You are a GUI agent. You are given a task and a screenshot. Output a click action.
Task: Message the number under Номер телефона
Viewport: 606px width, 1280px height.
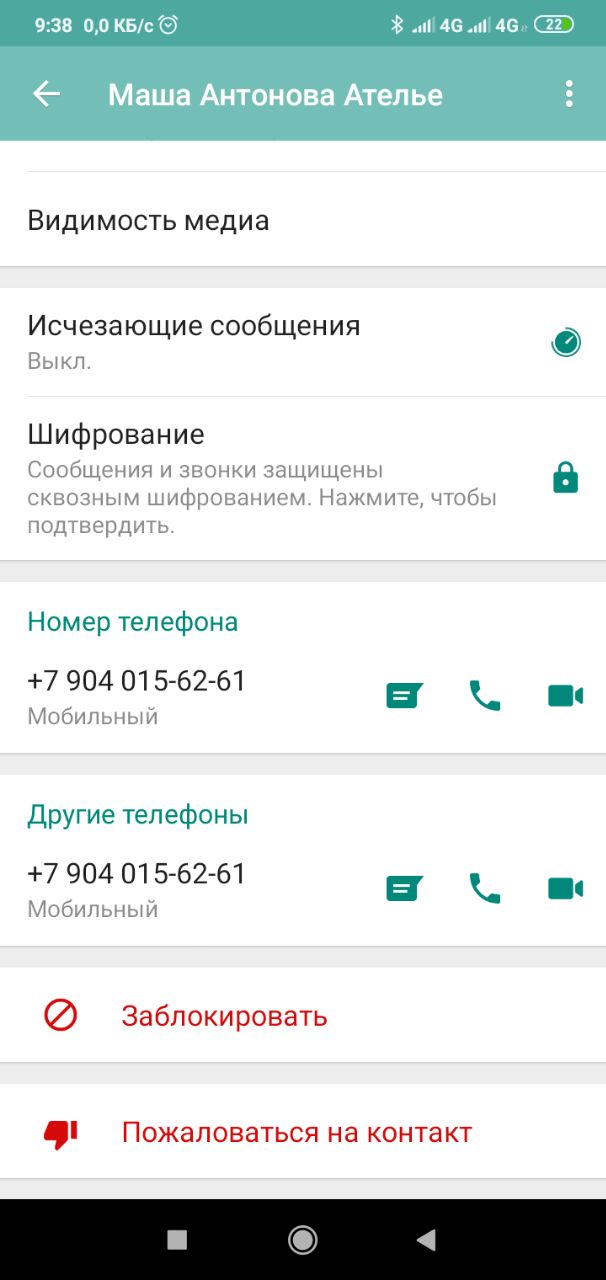[x=404, y=695]
